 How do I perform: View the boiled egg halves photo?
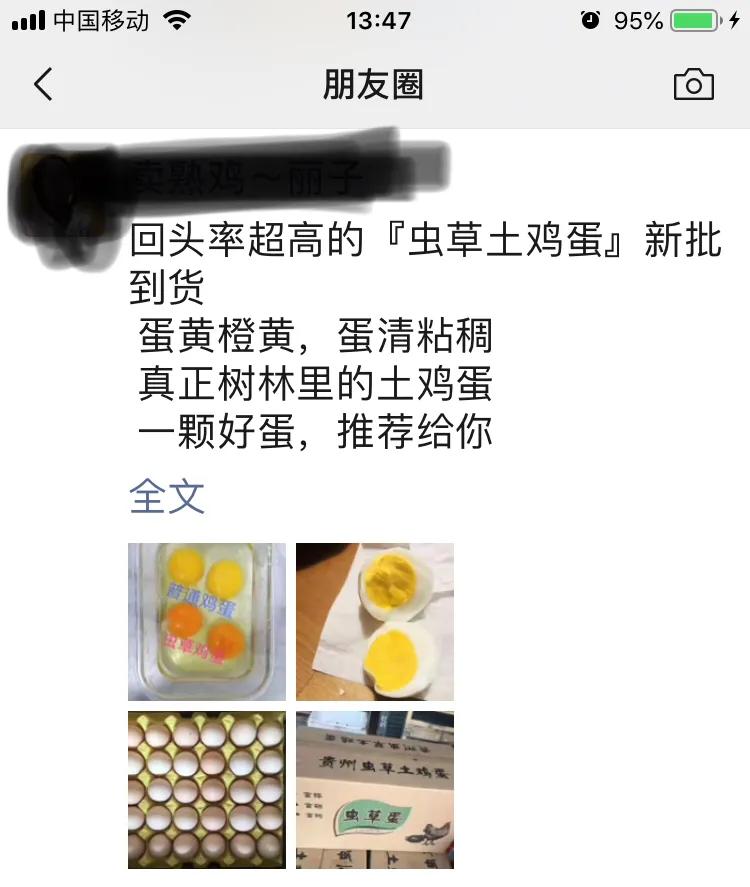[x=374, y=620]
